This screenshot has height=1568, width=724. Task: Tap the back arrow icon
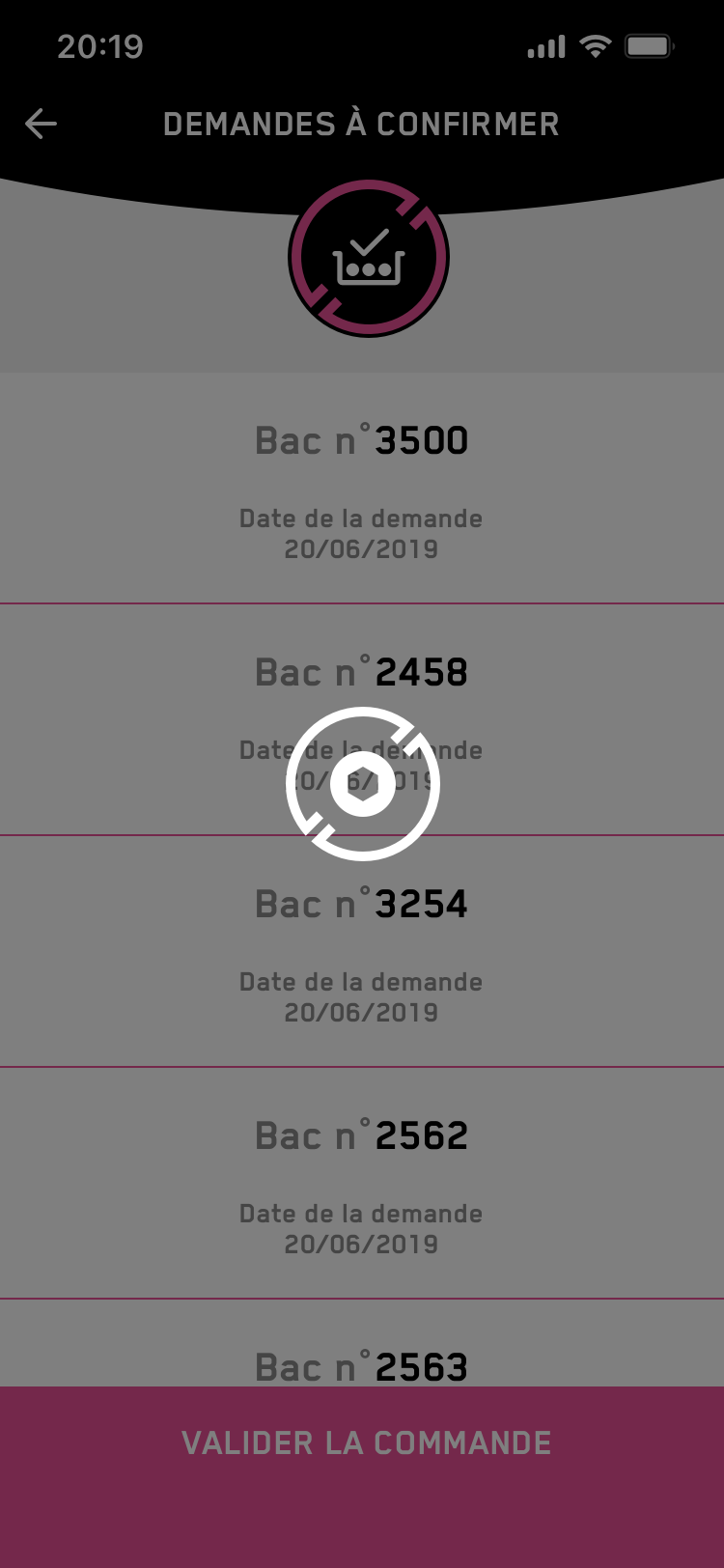pyautogui.click(x=41, y=124)
